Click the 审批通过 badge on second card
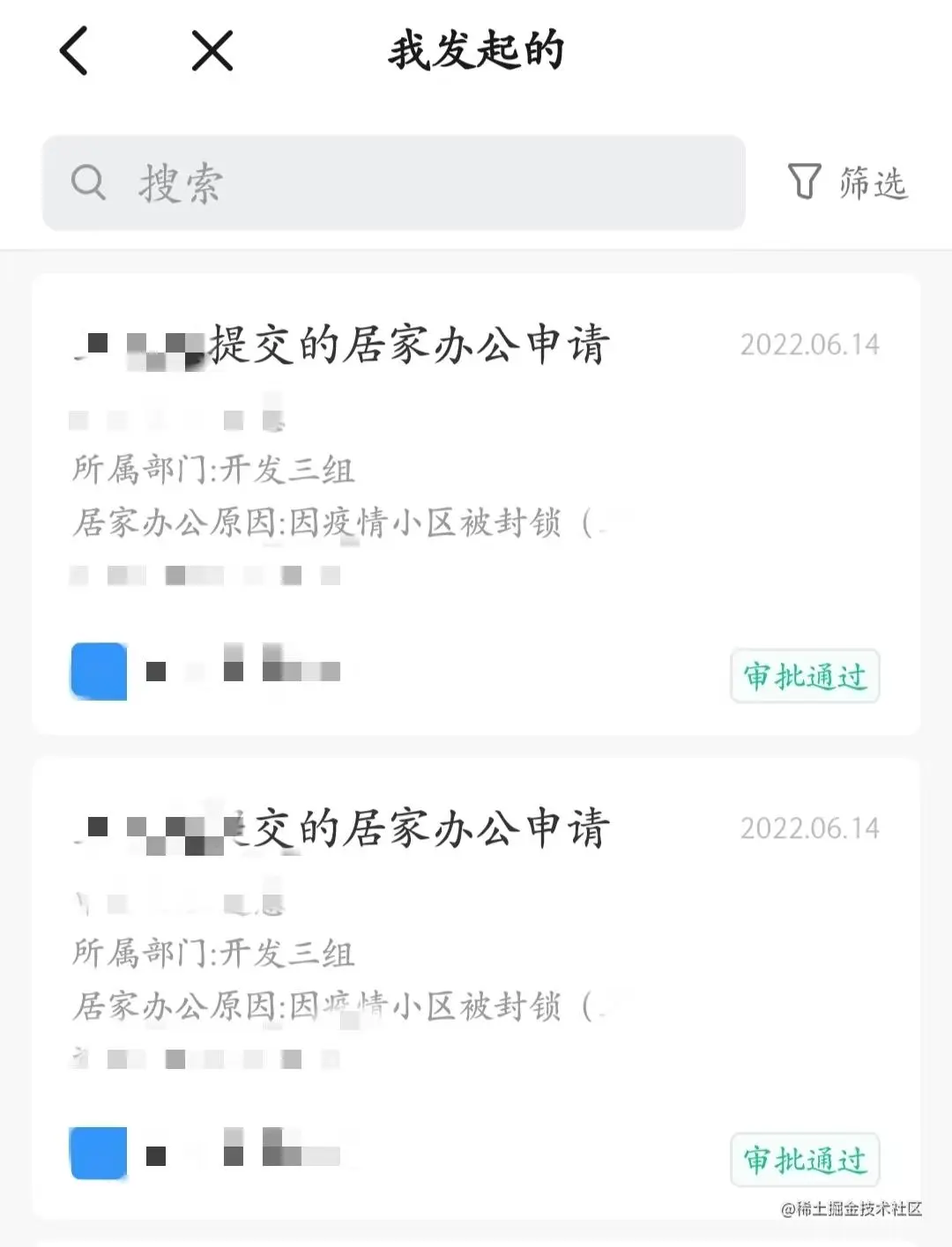The image size is (952, 1247). (x=805, y=1161)
